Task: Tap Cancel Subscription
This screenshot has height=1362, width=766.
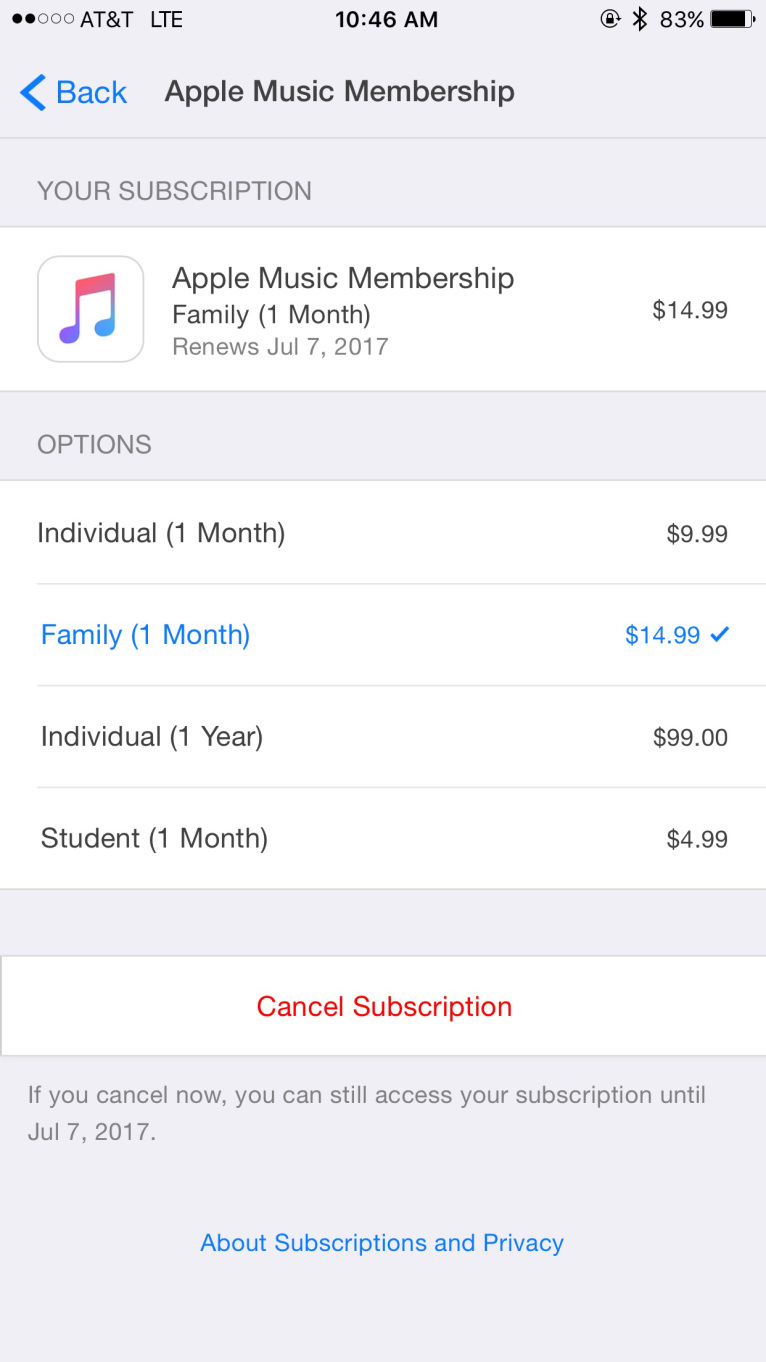Action: click(384, 1006)
